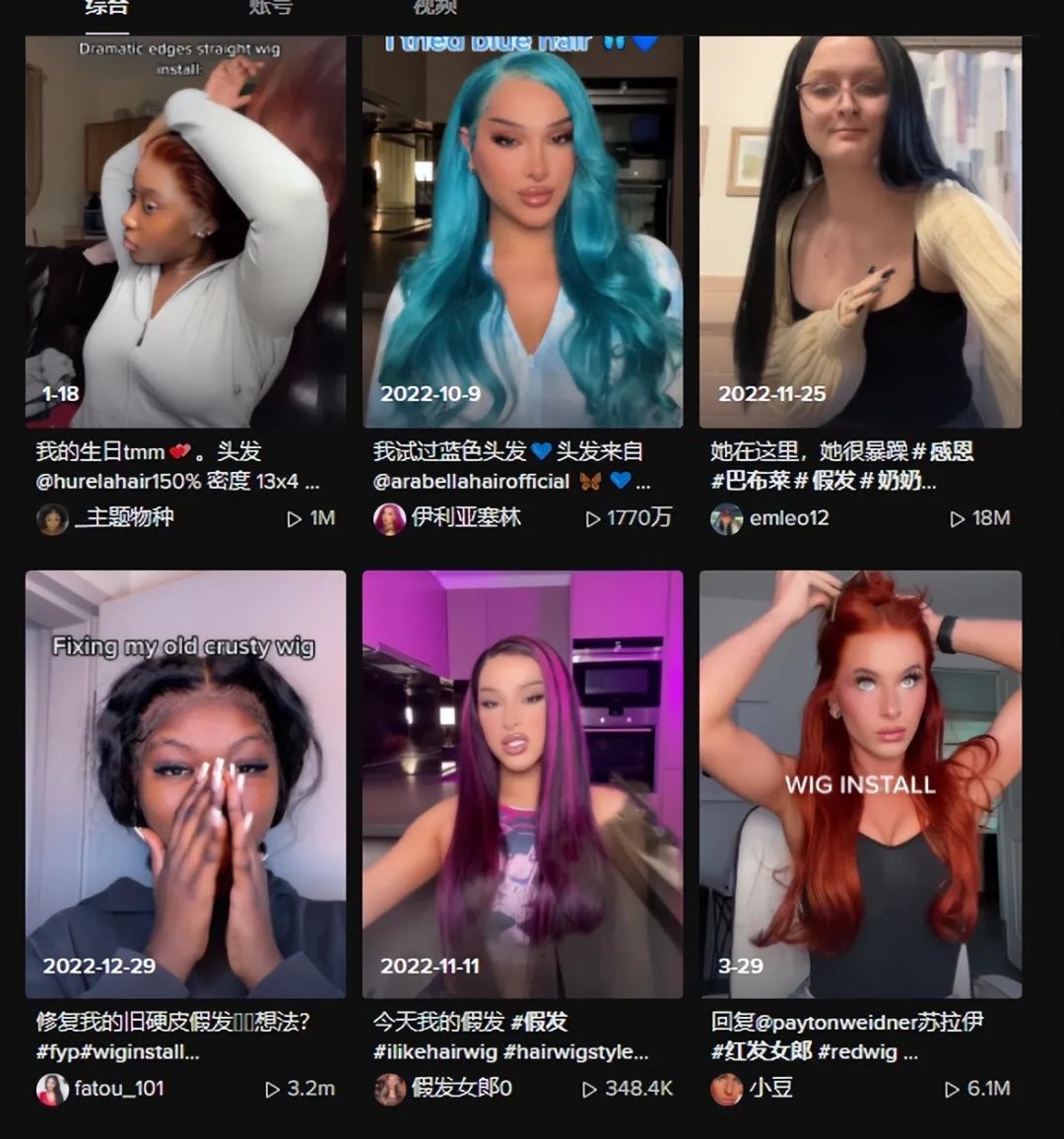
Task: Visit 小豆's profile
Action: 769,1089
